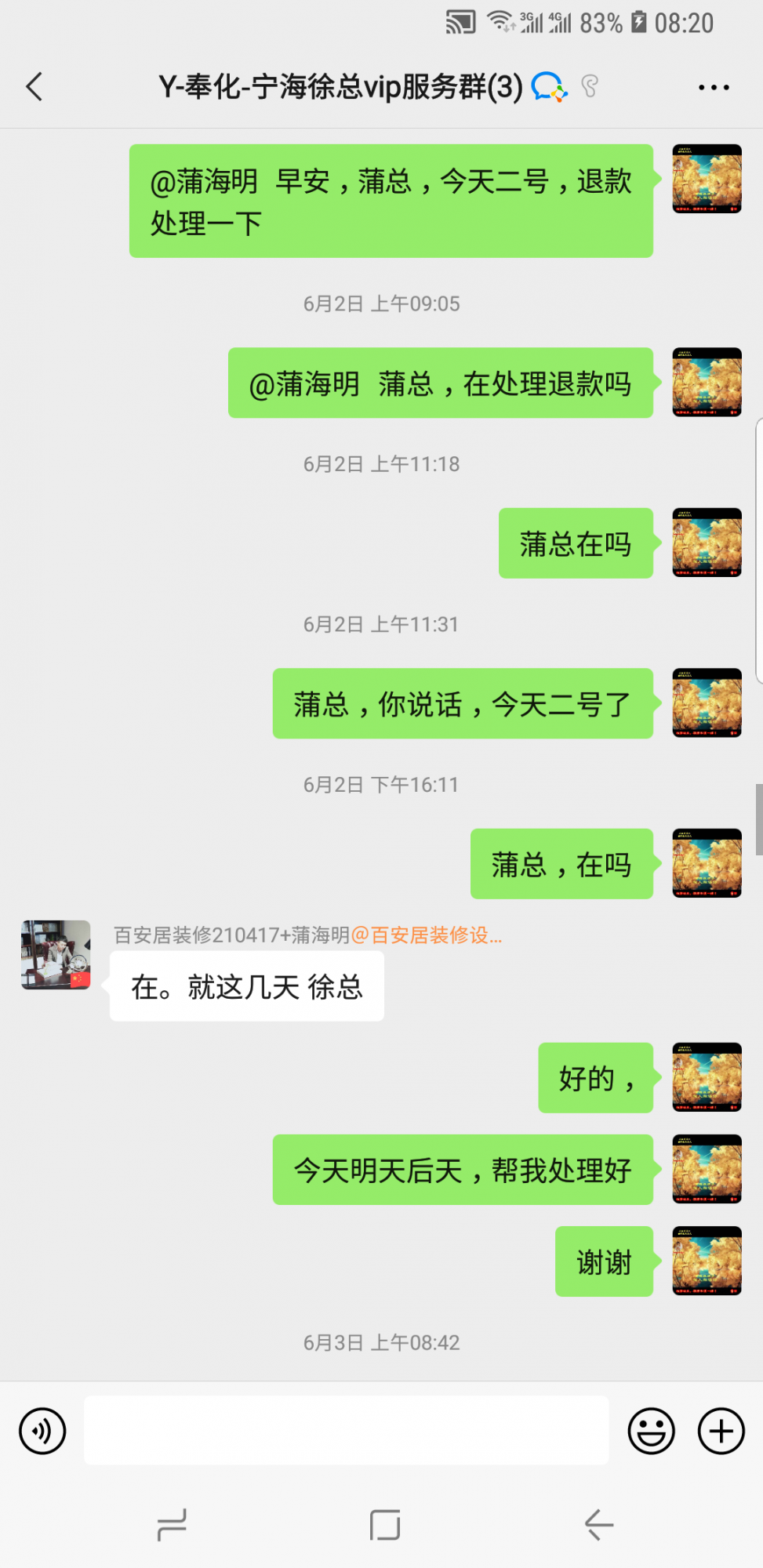This screenshot has height=1568, width=763.
Task: Tap the system home button
Action: [384, 1525]
